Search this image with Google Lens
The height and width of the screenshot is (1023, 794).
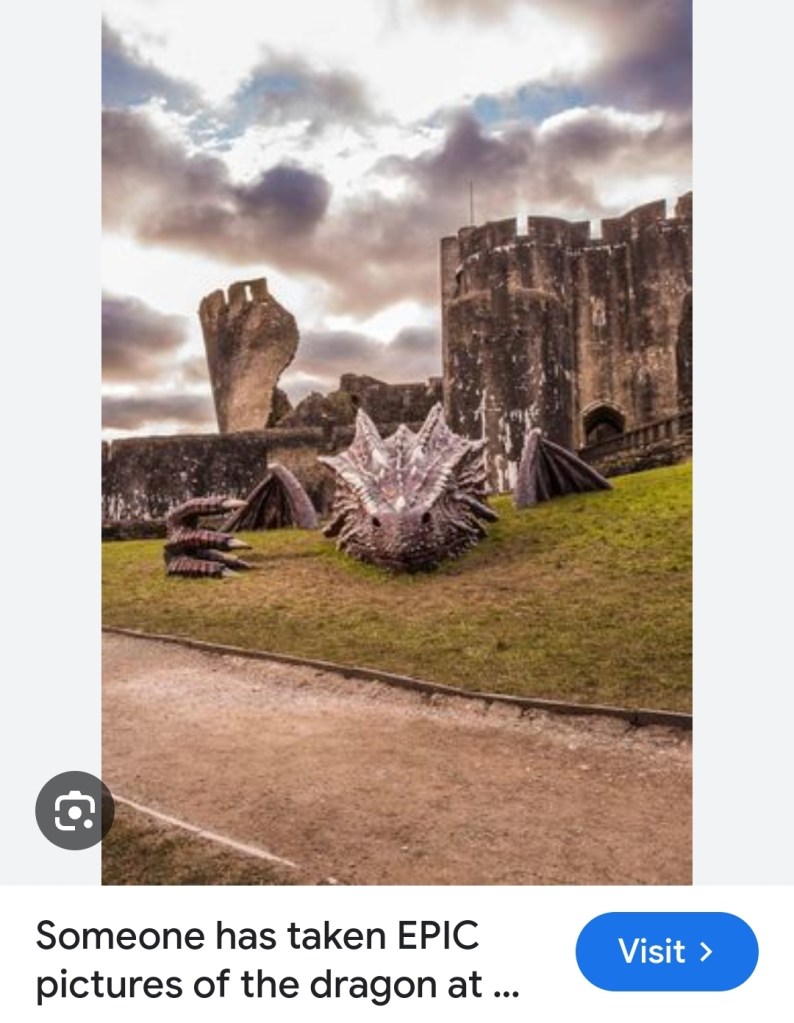tap(74, 810)
